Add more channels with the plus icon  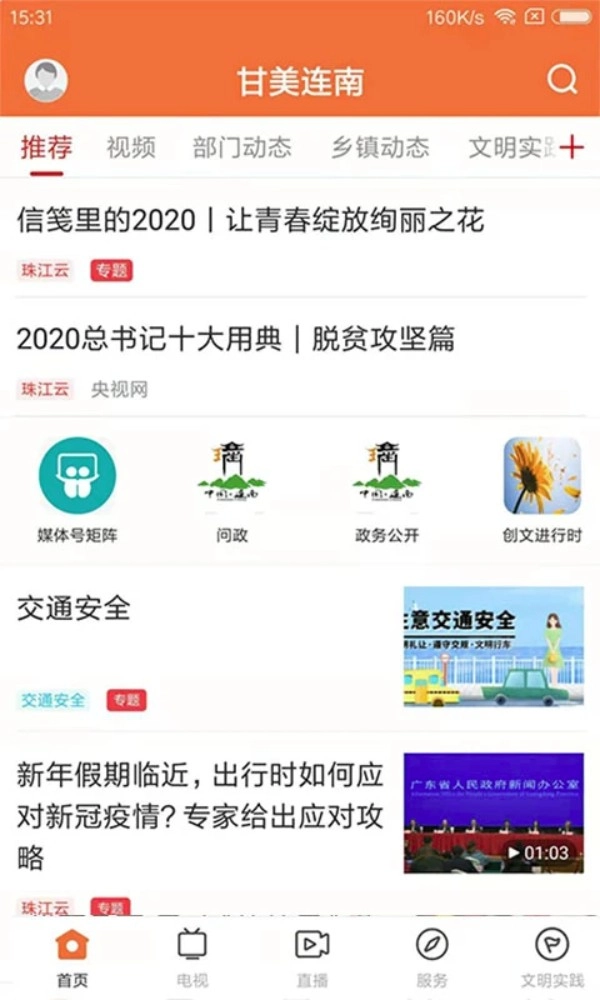[571, 148]
